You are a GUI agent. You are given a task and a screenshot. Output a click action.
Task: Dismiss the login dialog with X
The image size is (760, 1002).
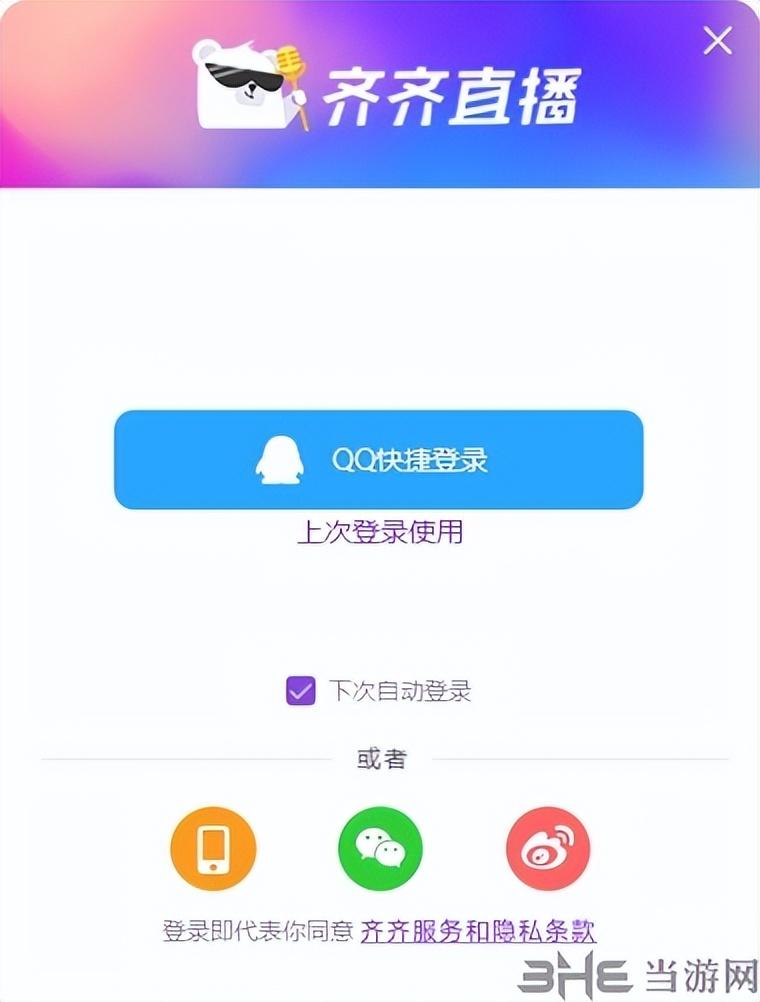[717, 40]
